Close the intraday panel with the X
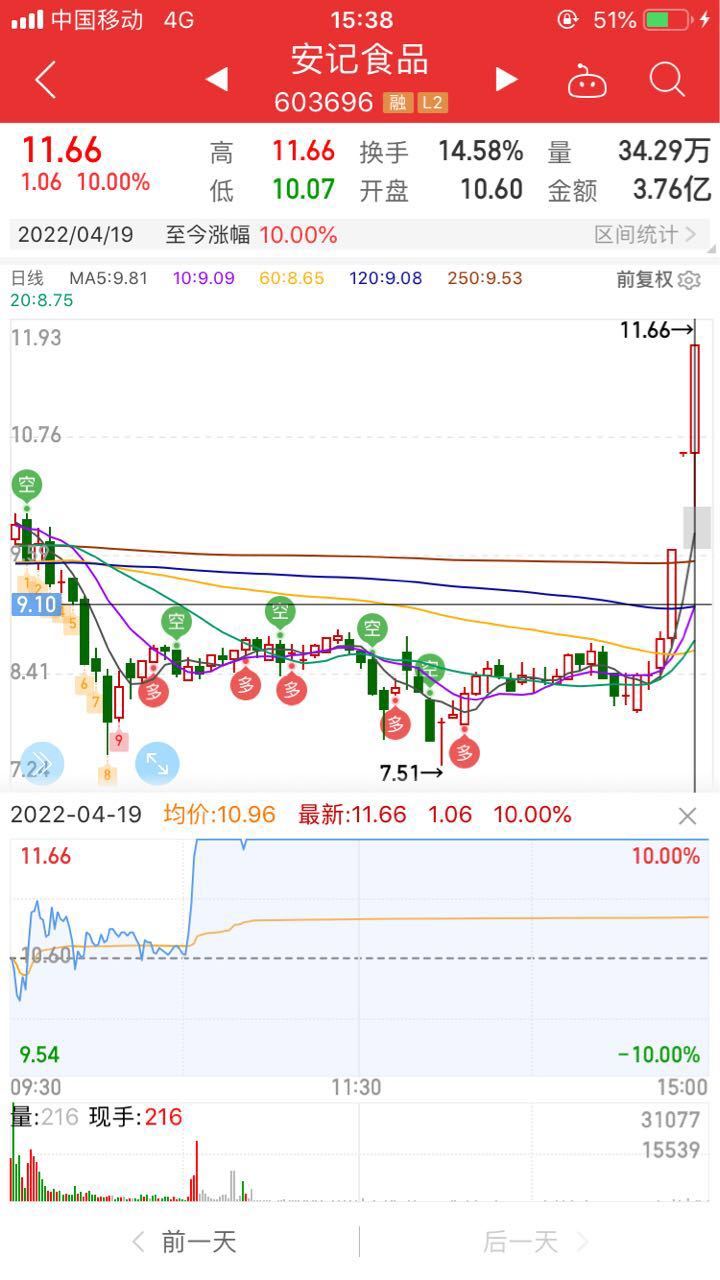 click(x=687, y=816)
